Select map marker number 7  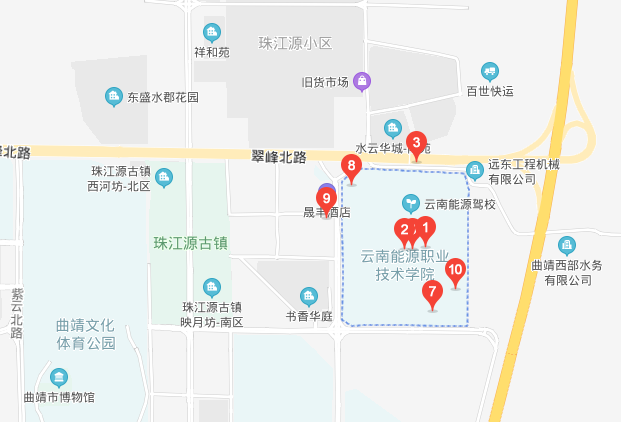click(x=432, y=294)
